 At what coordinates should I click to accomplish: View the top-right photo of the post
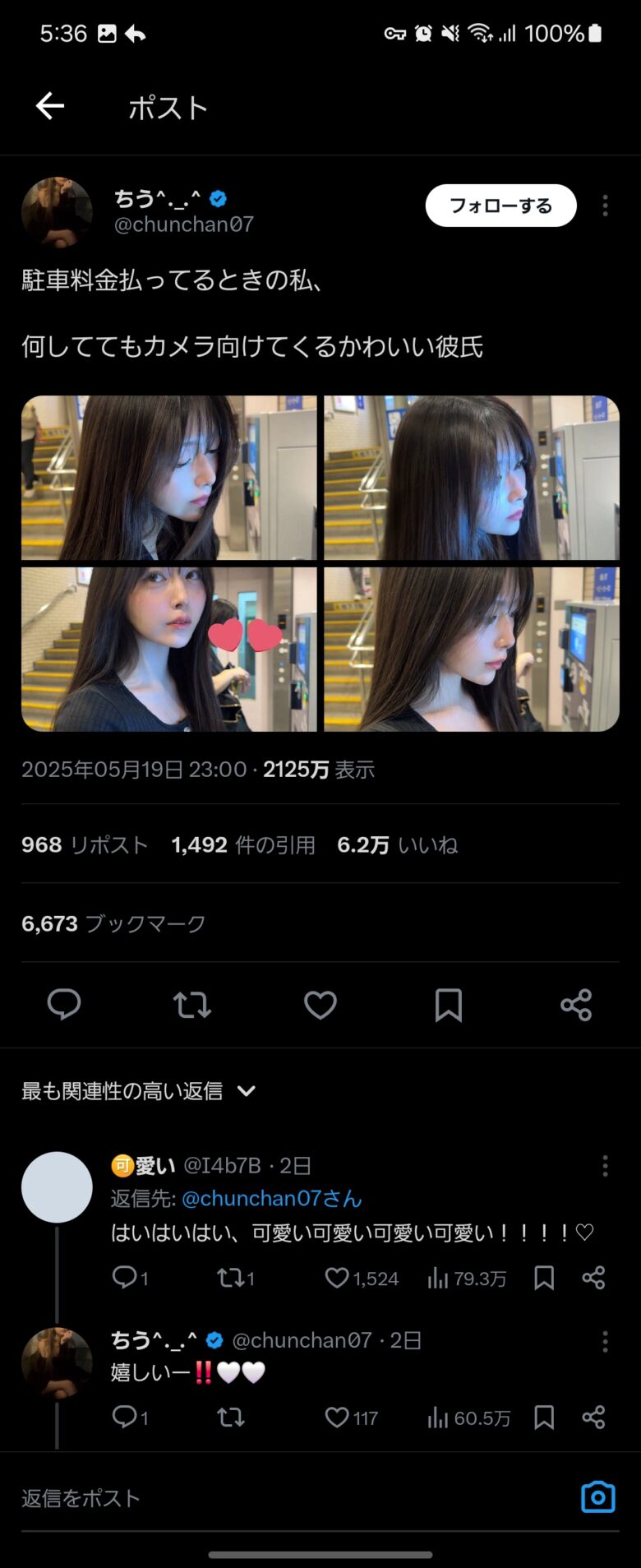pos(472,478)
